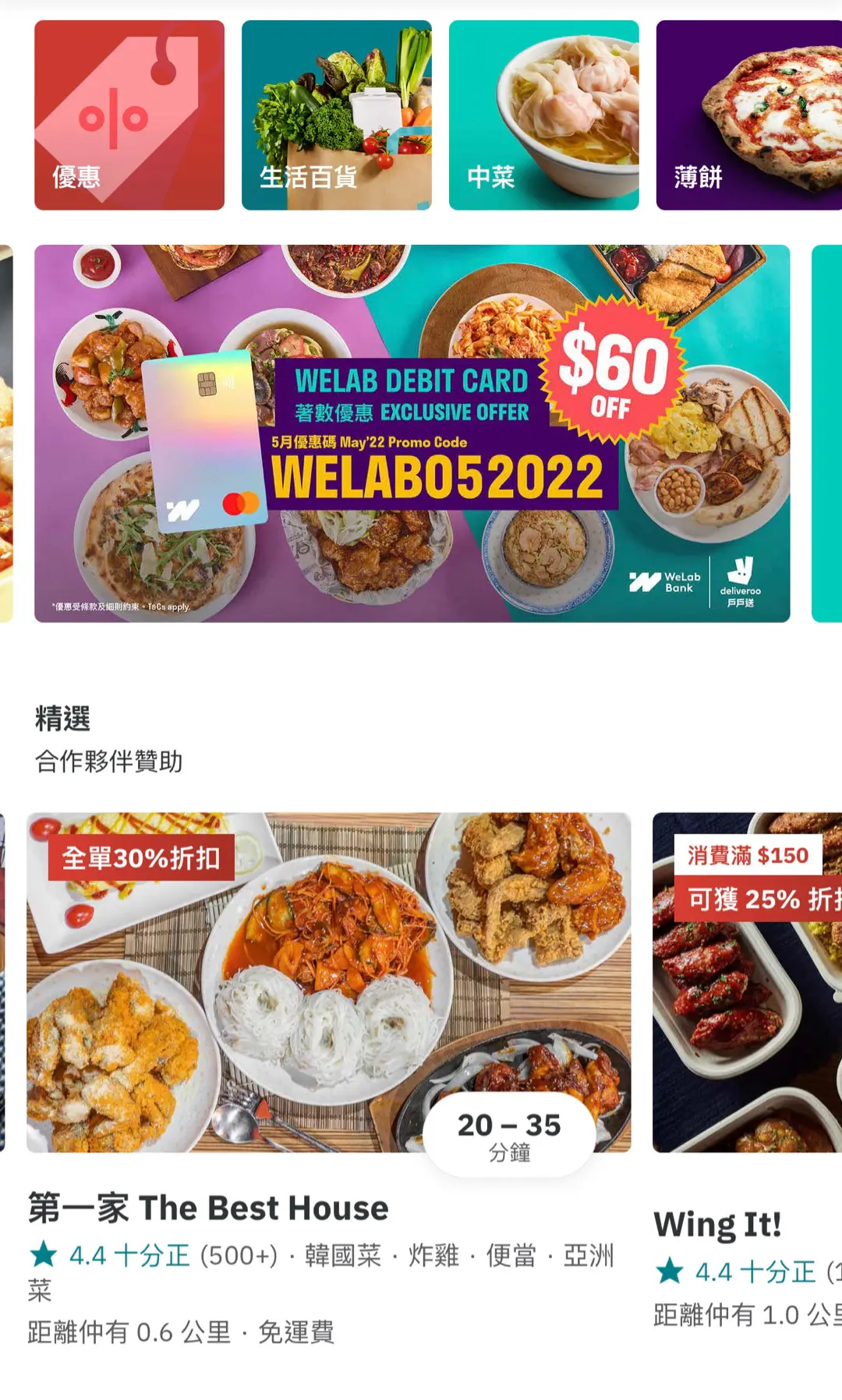Open the 薄餅 pizza category tile
The height and width of the screenshot is (1400, 842).
[x=749, y=115]
